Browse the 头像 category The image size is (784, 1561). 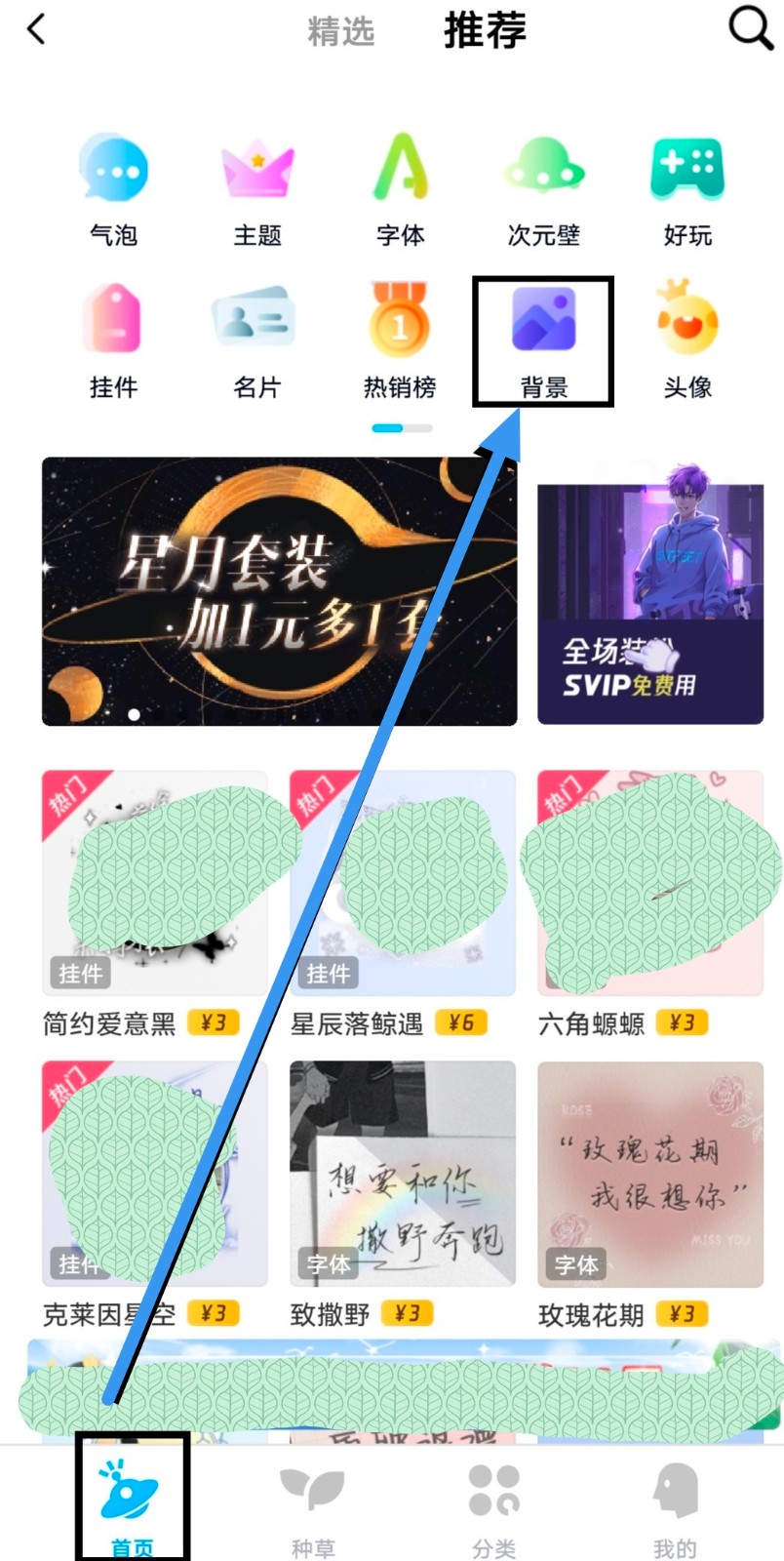(687, 341)
